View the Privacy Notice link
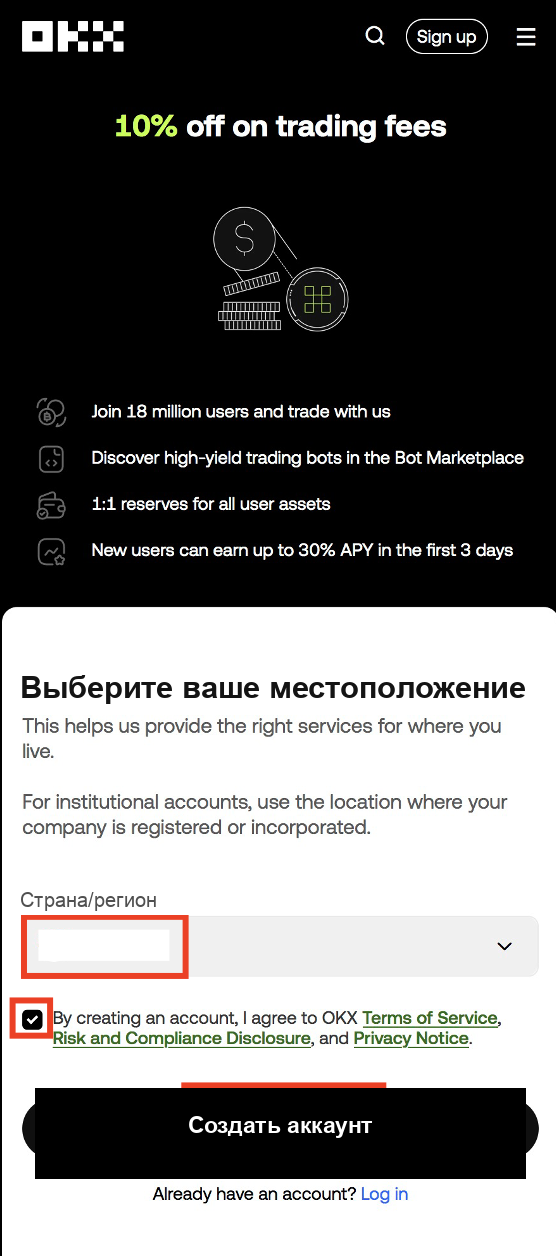556x1256 pixels. 411,1038
